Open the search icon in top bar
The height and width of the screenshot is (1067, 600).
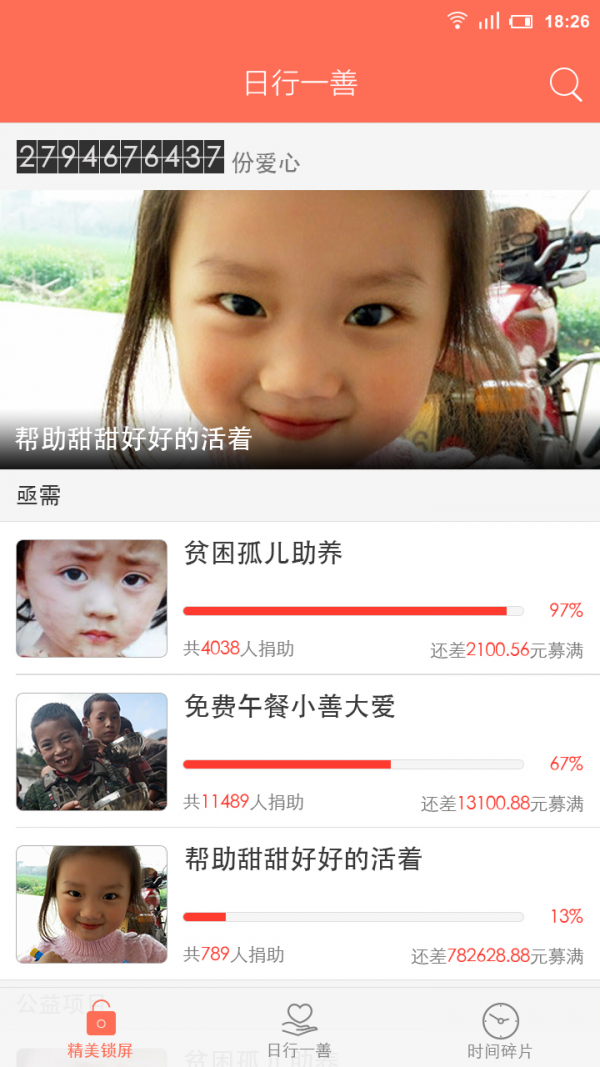point(565,85)
